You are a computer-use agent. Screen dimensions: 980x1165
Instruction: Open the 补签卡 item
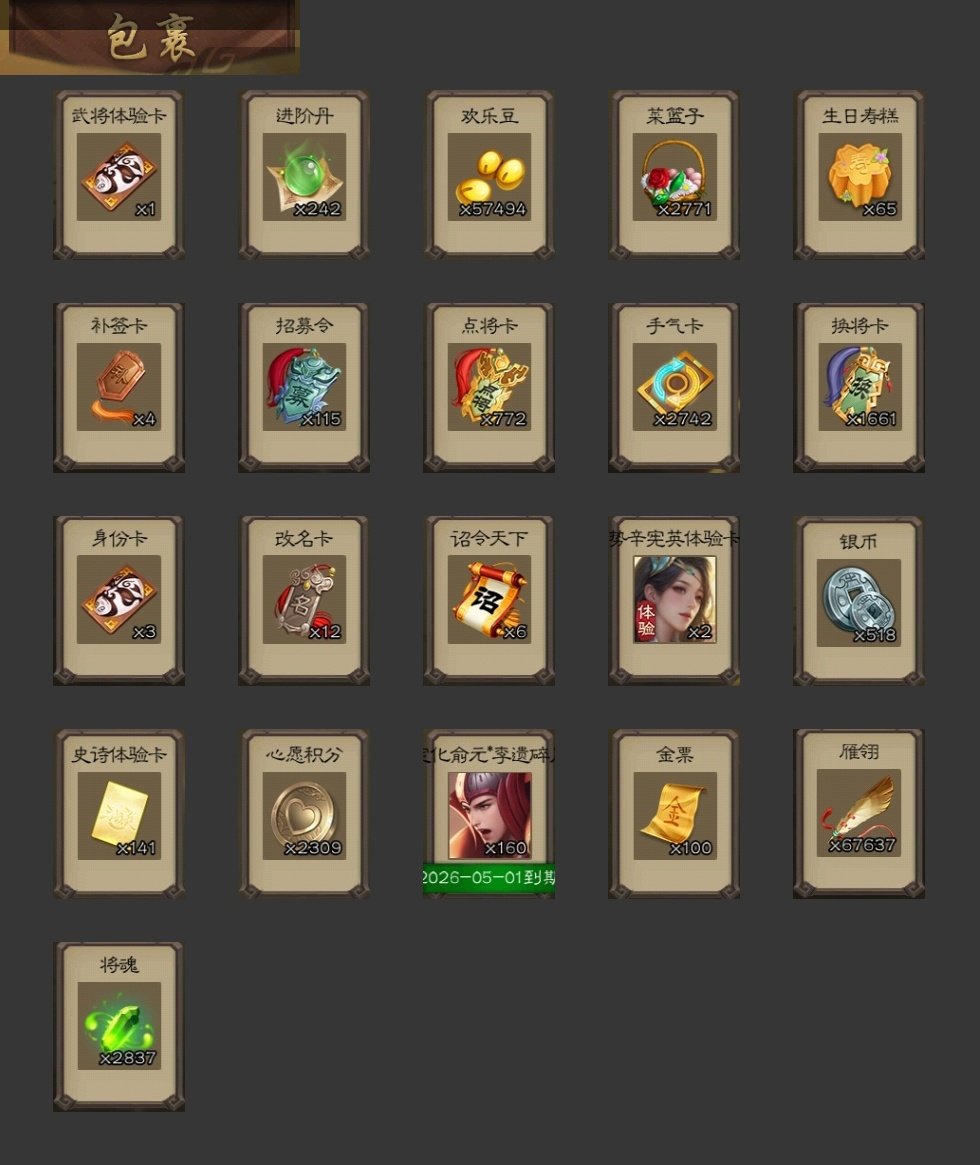tap(119, 388)
